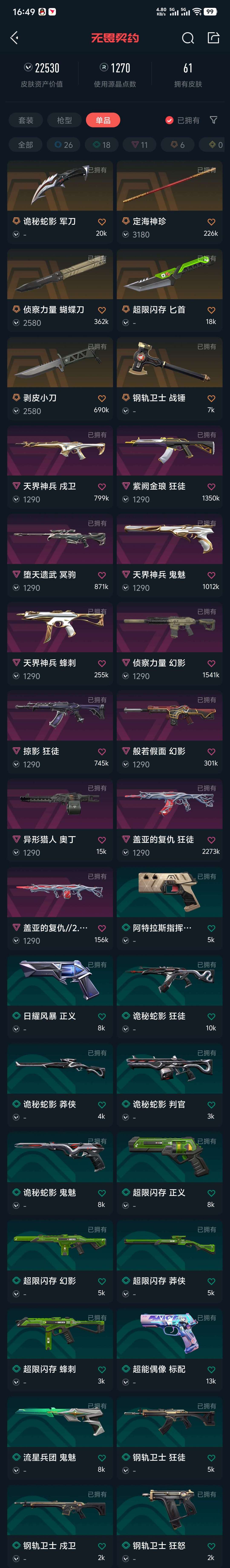
Task: Switch to the 套装 tab
Action: (26, 120)
